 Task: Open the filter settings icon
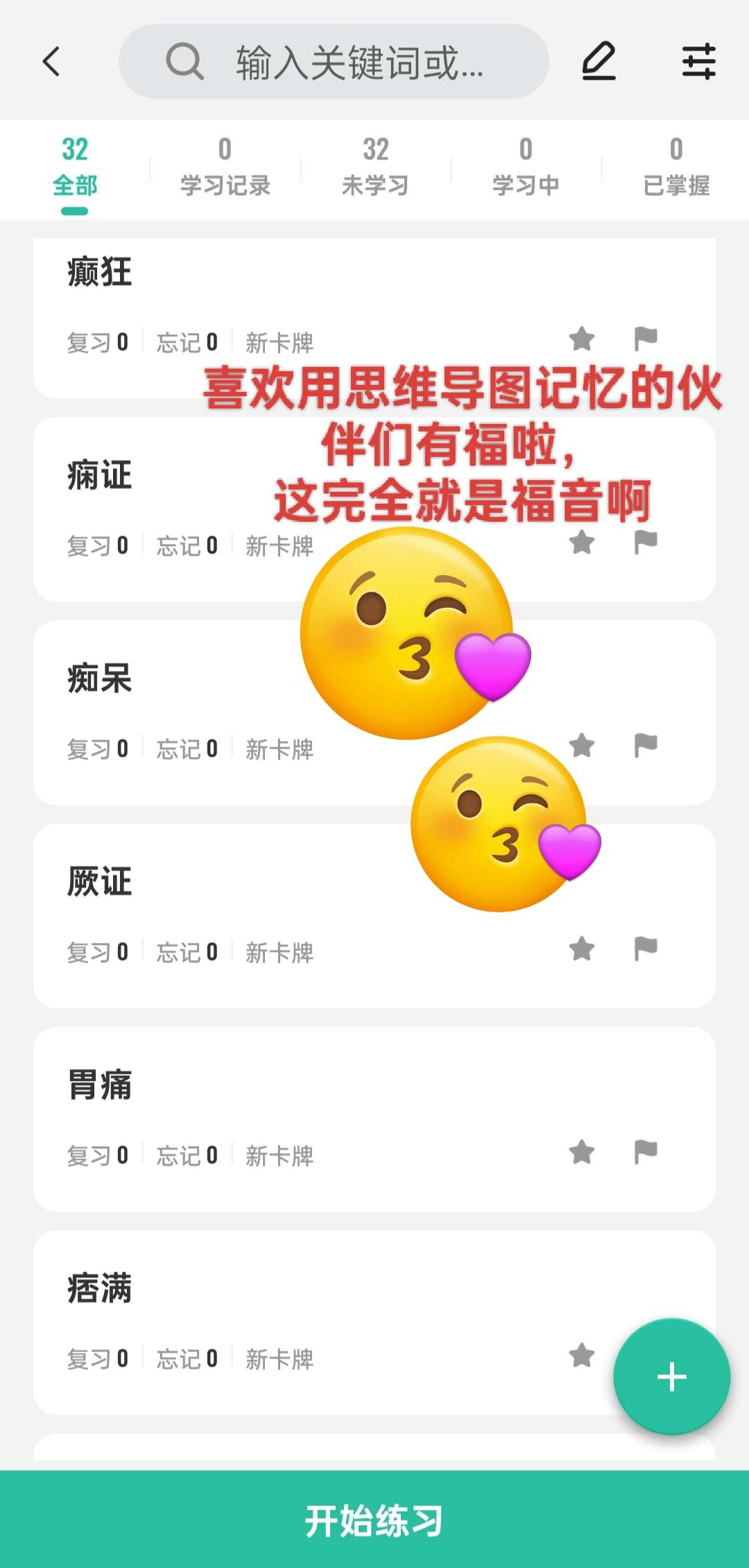pyautogui.click(x=698, y=62)
